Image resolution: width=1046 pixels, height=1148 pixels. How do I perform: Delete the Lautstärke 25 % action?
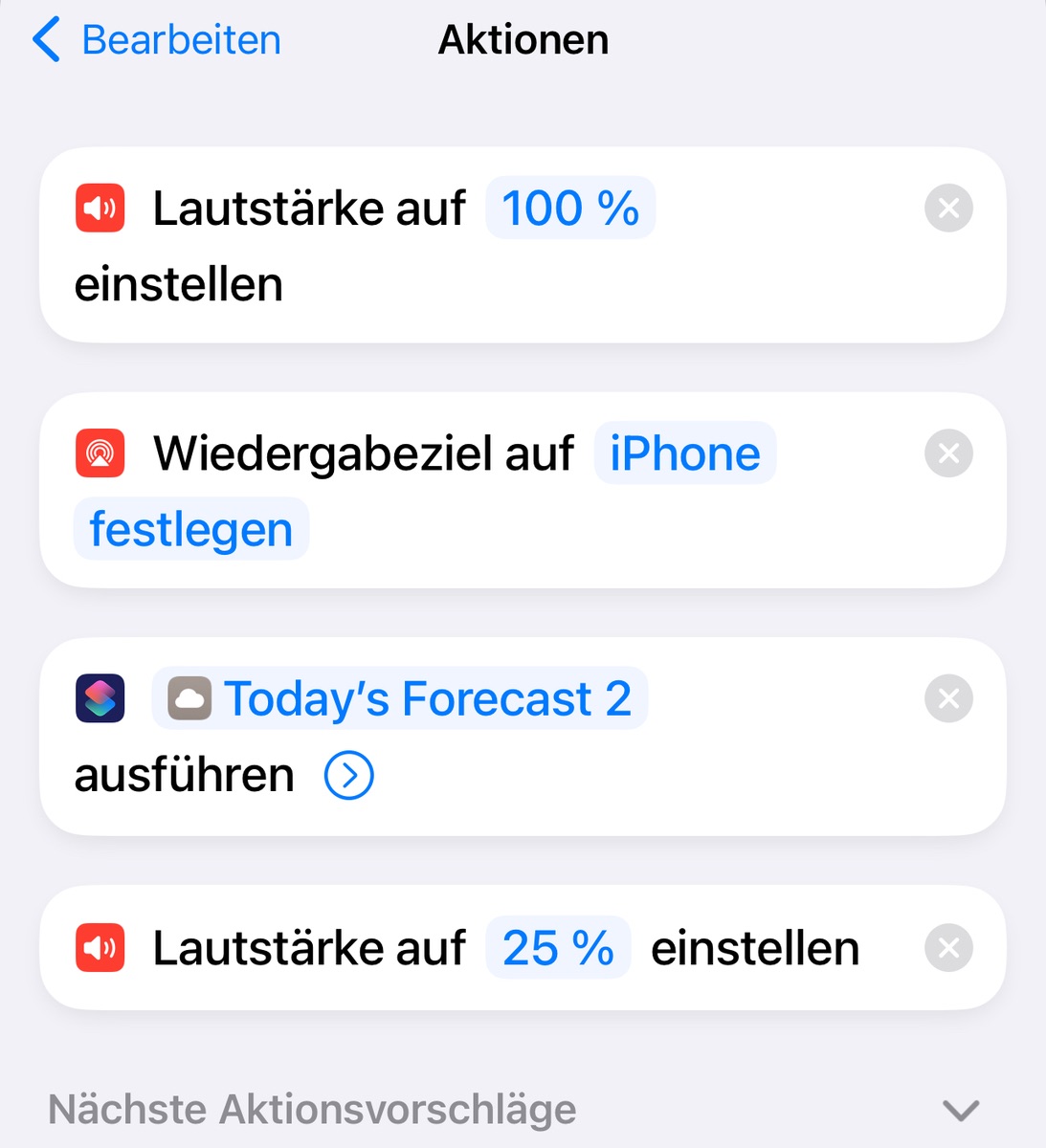click(x=948, y=948)
